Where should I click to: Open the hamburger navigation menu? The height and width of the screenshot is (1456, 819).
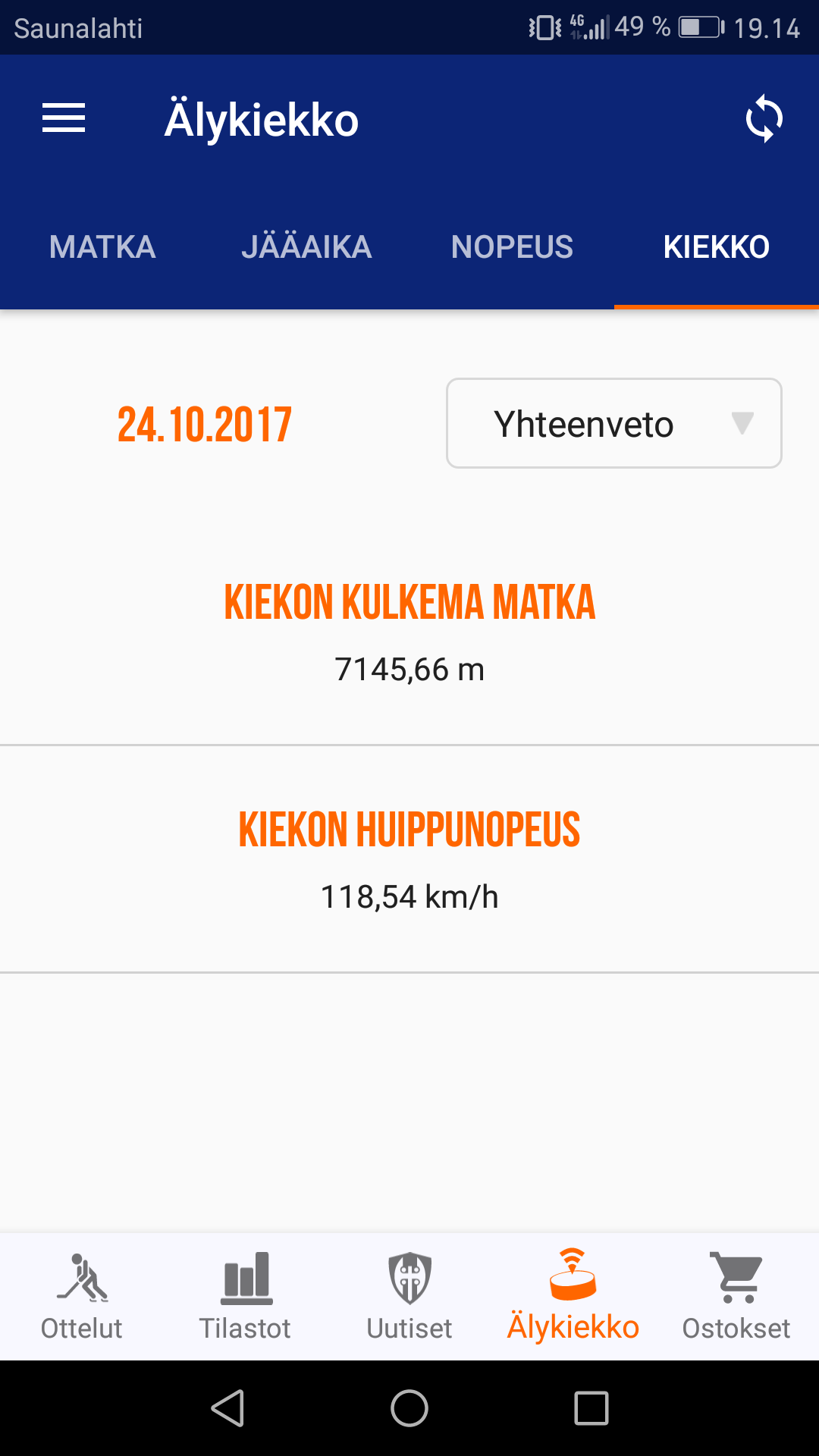(x=64, y=119)
